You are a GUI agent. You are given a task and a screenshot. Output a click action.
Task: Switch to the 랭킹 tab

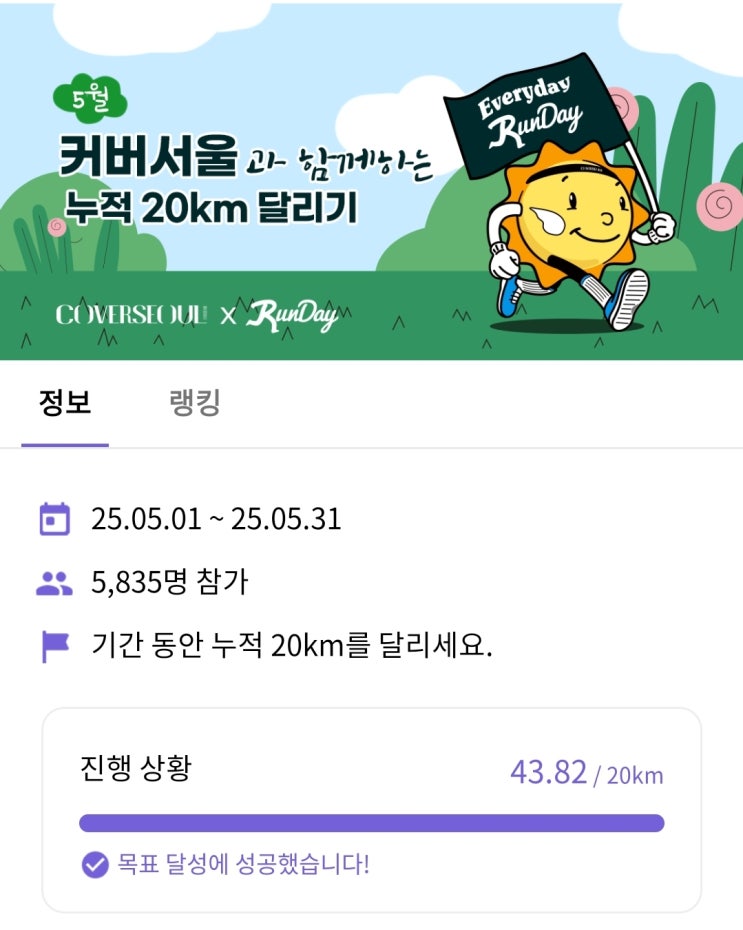(195, 403)
